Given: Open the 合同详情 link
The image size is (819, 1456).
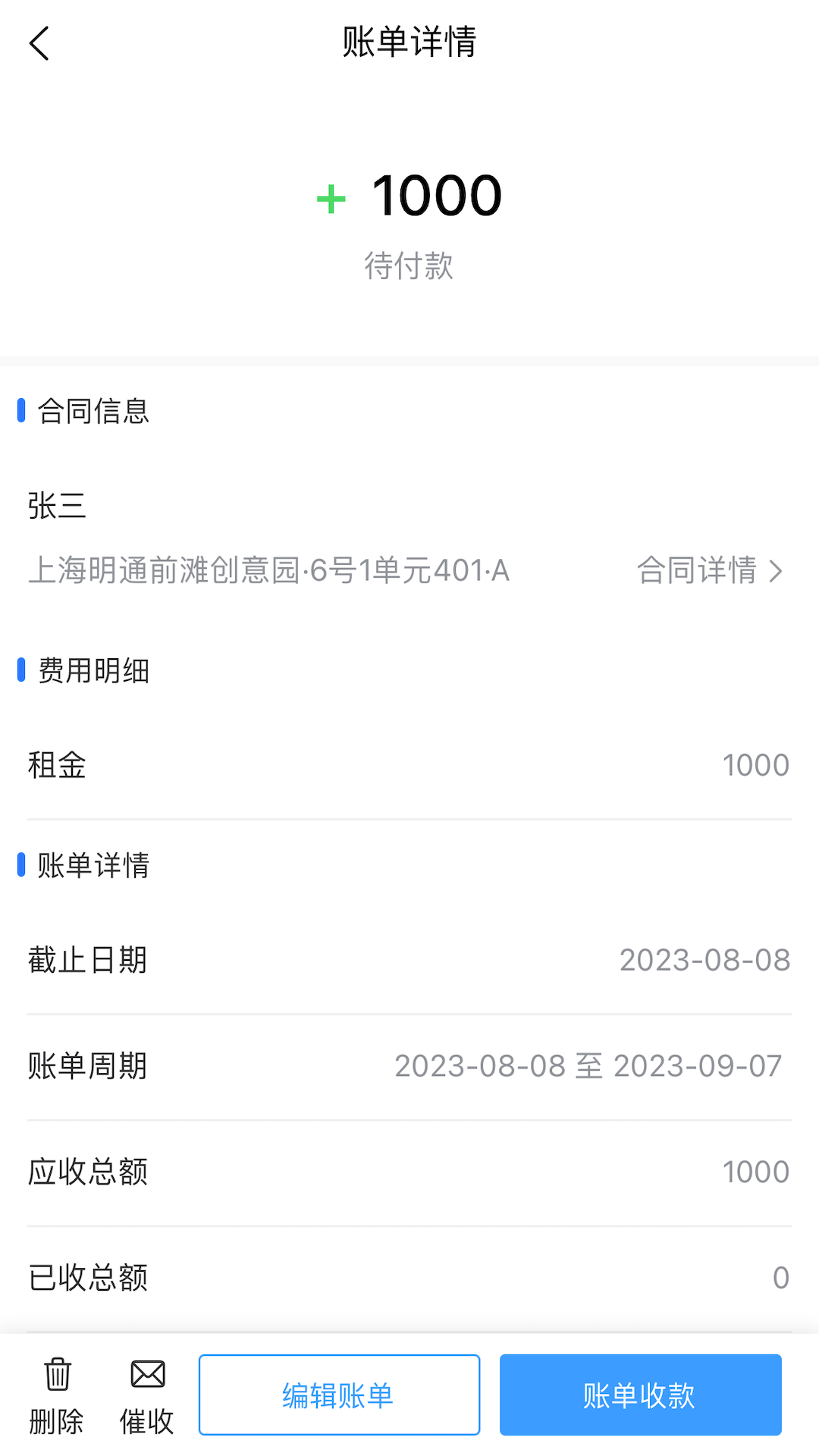Looking at the screenshot, I should point(708,570).
